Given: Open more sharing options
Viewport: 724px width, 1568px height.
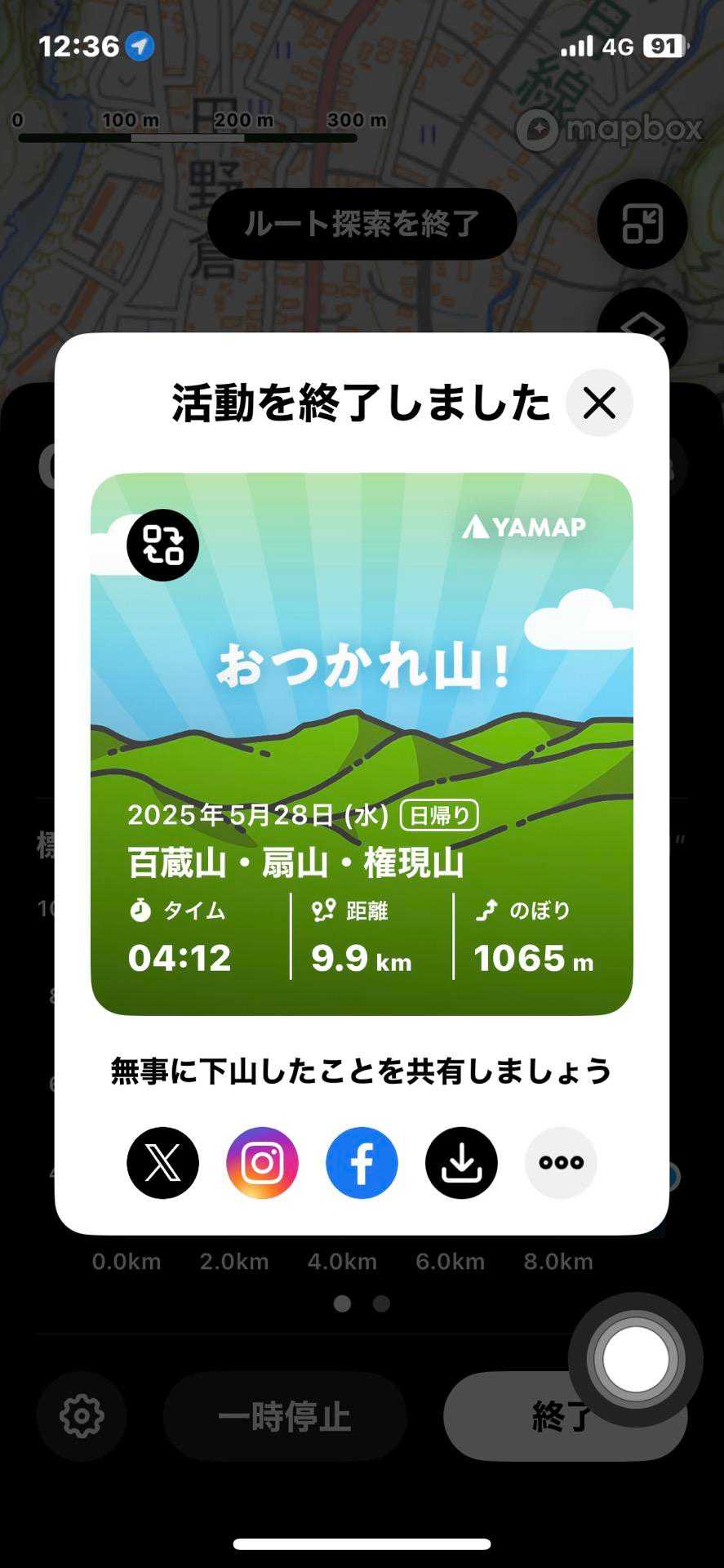Looking at the screenshot, I should [561, 1162].
